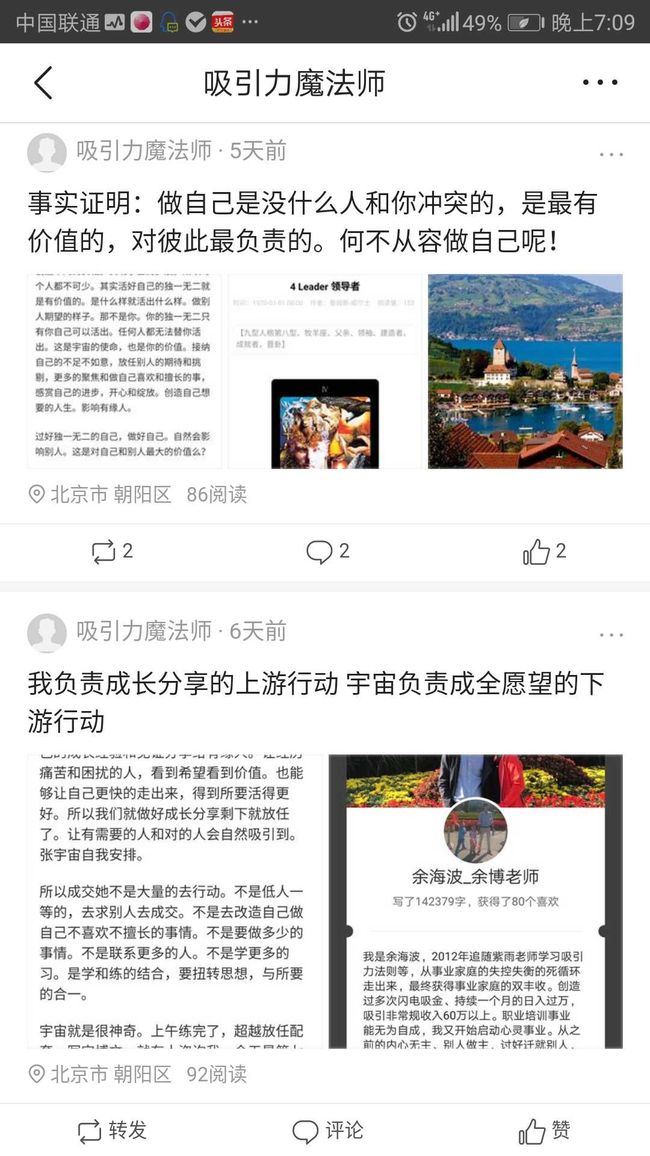Image resolution: width=650 pixels, height=1156 pixels.
Task: Open the avatar on the 6天前 post
Action: click(x=46, y=633)
